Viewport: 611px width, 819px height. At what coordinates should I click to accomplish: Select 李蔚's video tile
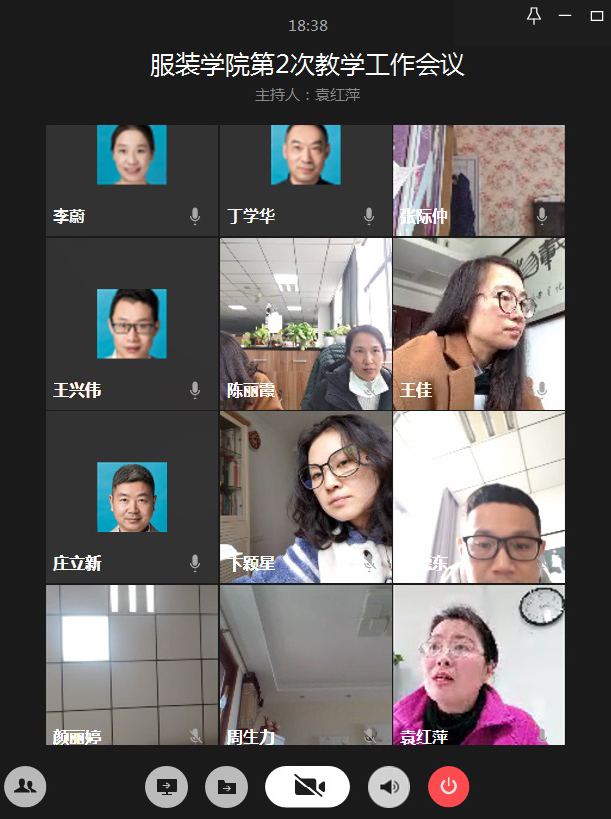(x=132, y=180)
